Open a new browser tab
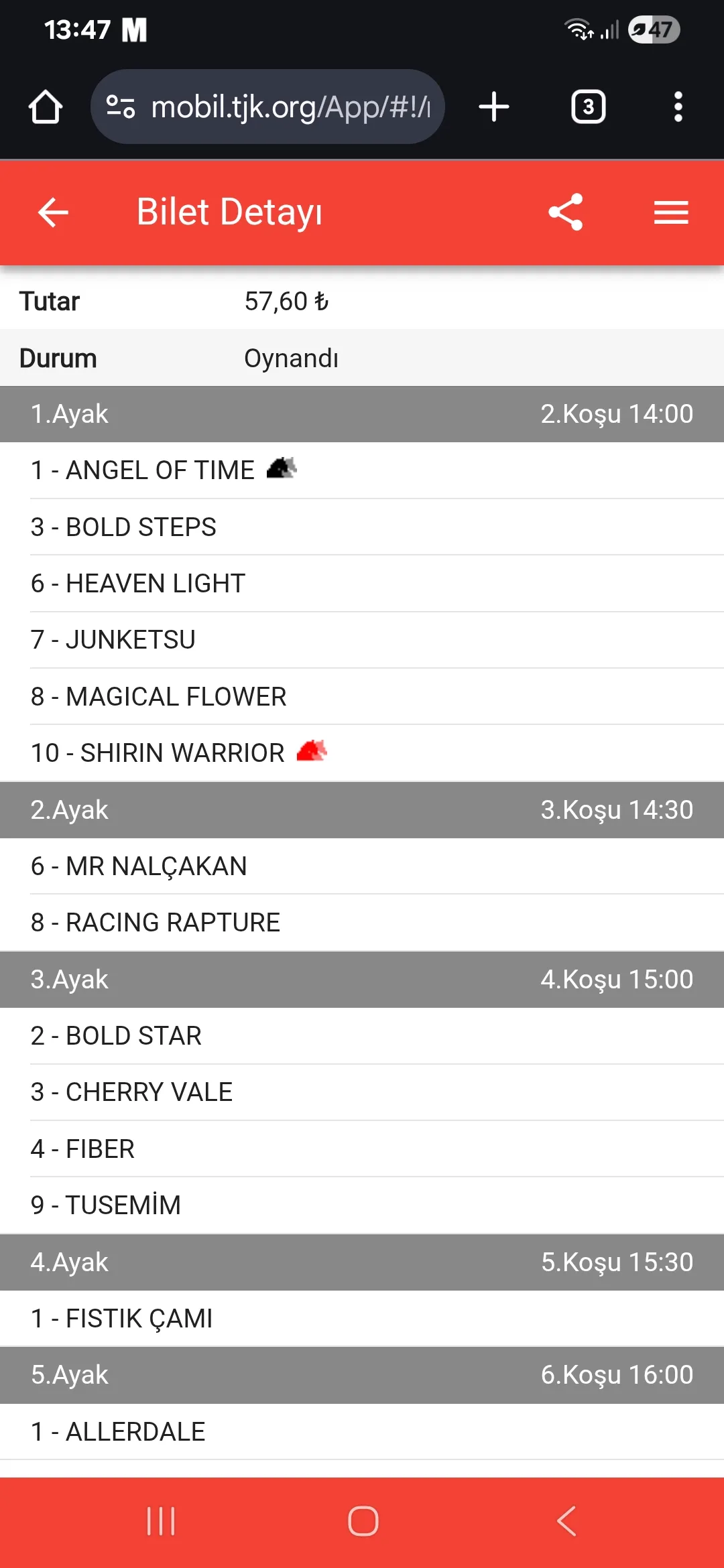Screen dimensions: 724x1568 point(494,107)
